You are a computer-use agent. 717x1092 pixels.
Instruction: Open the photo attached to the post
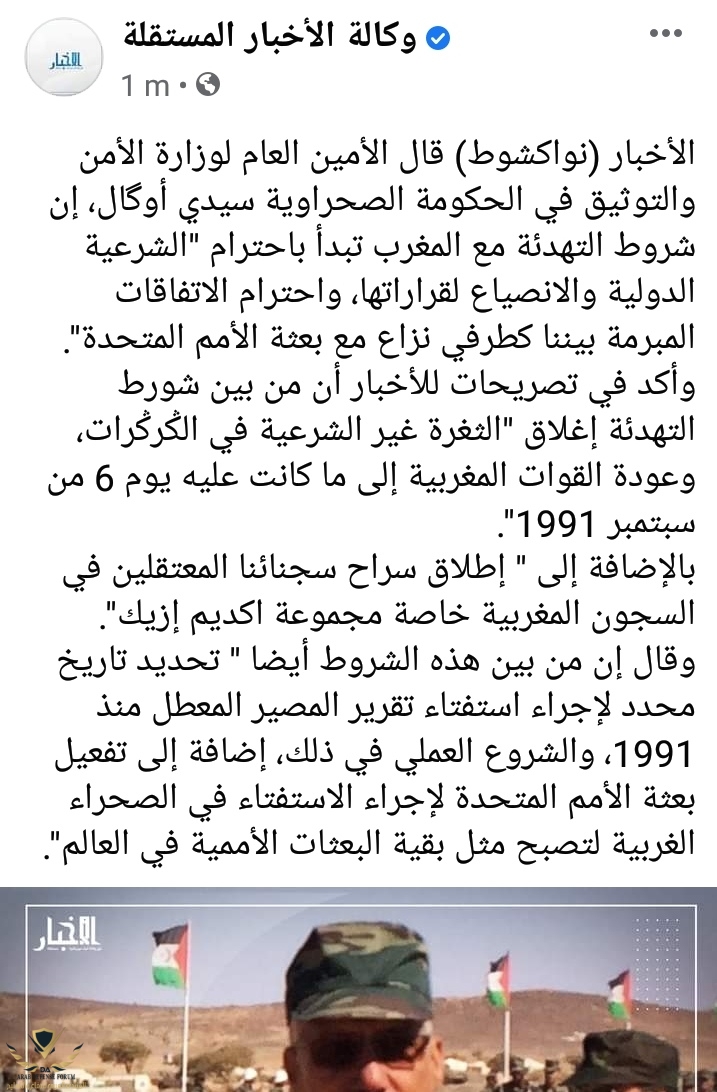pos(358,990)
